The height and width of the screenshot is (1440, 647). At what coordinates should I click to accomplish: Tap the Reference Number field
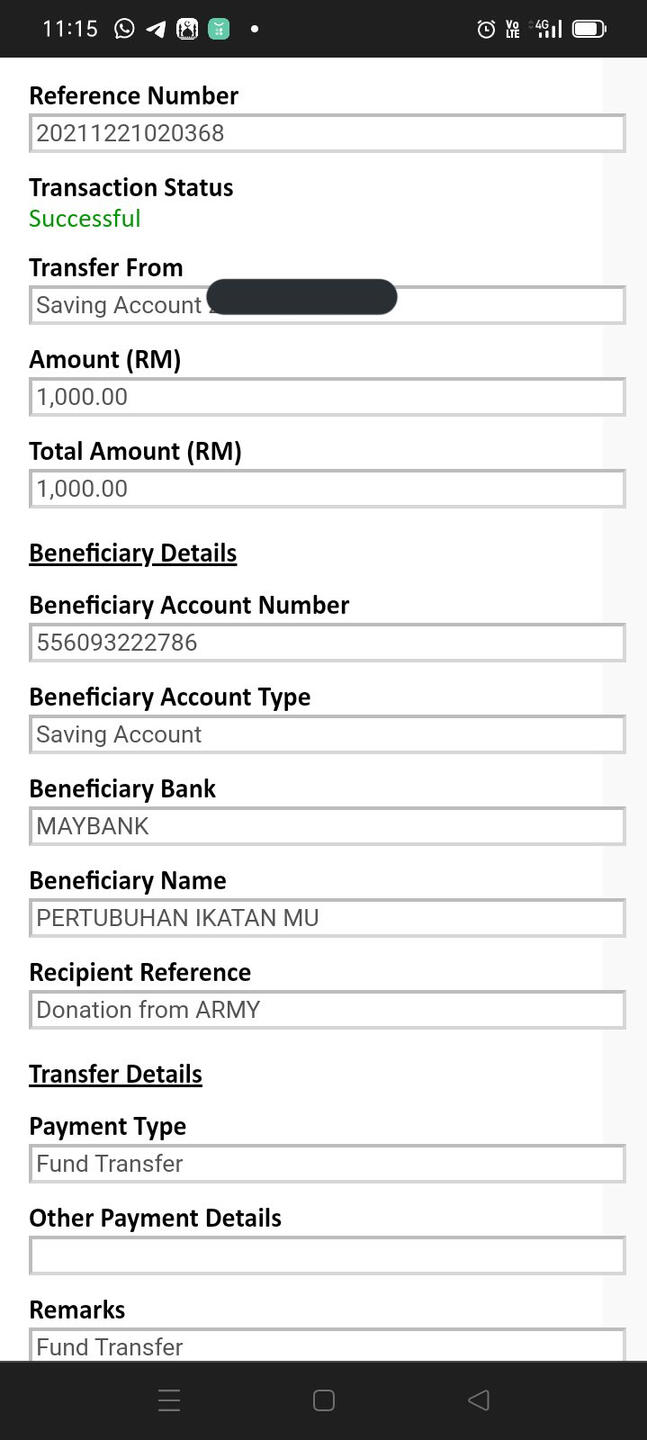click(327, 133)
